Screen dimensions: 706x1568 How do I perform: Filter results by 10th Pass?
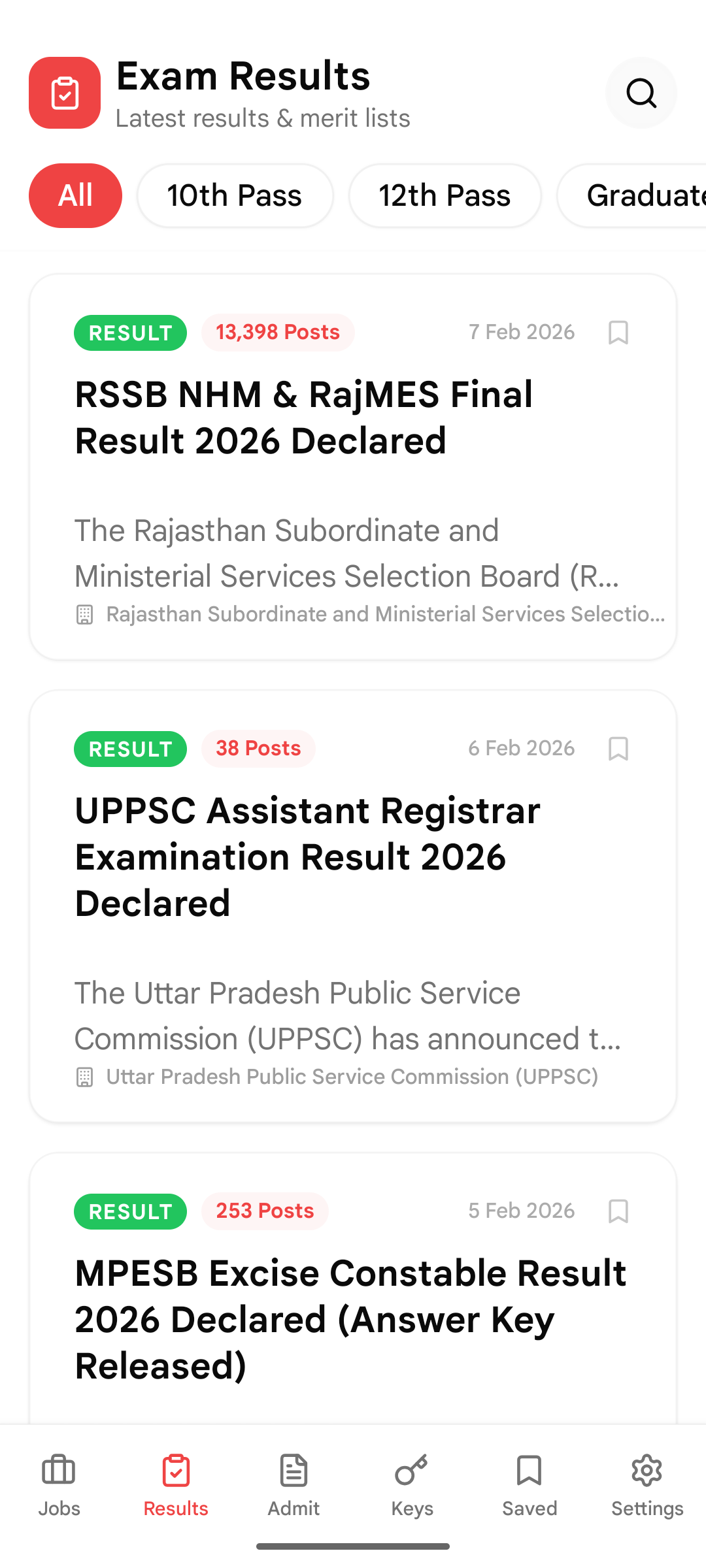[235, 195]
